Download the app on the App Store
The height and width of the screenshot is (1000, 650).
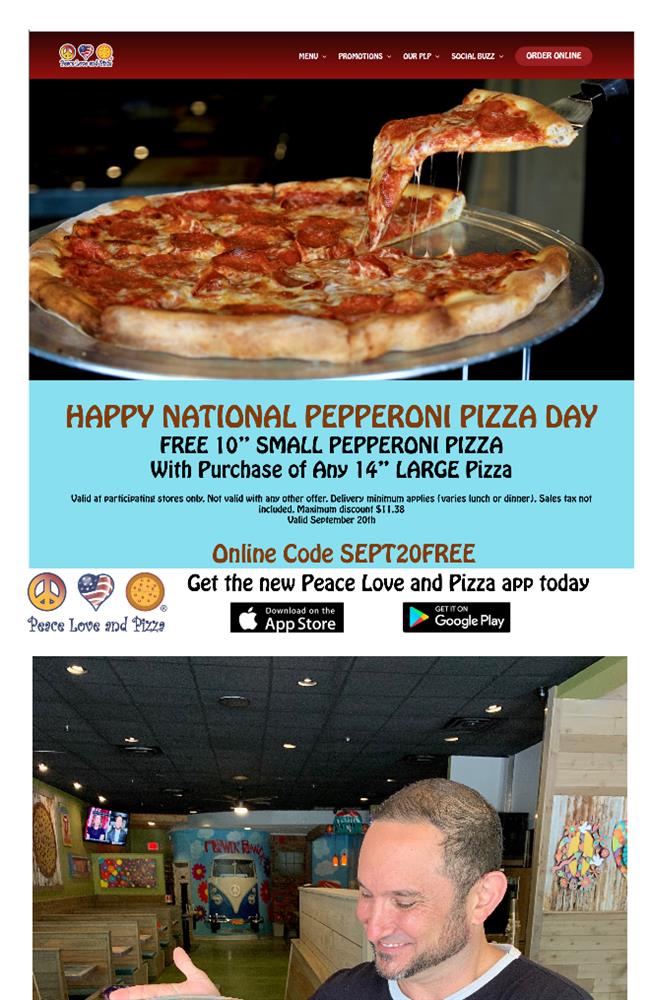pos(287,618)
